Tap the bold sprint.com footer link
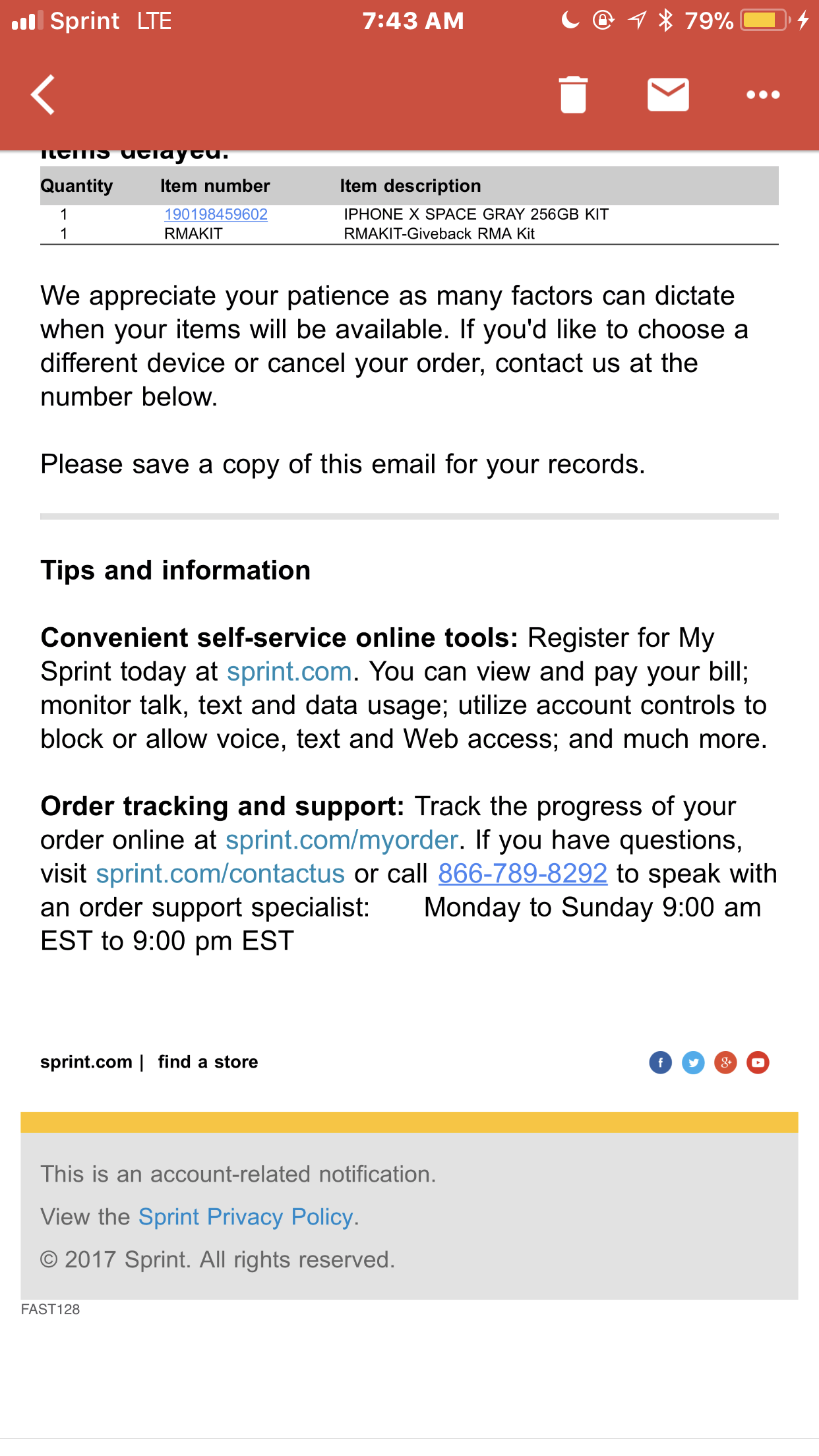 tap(86, 1062)
